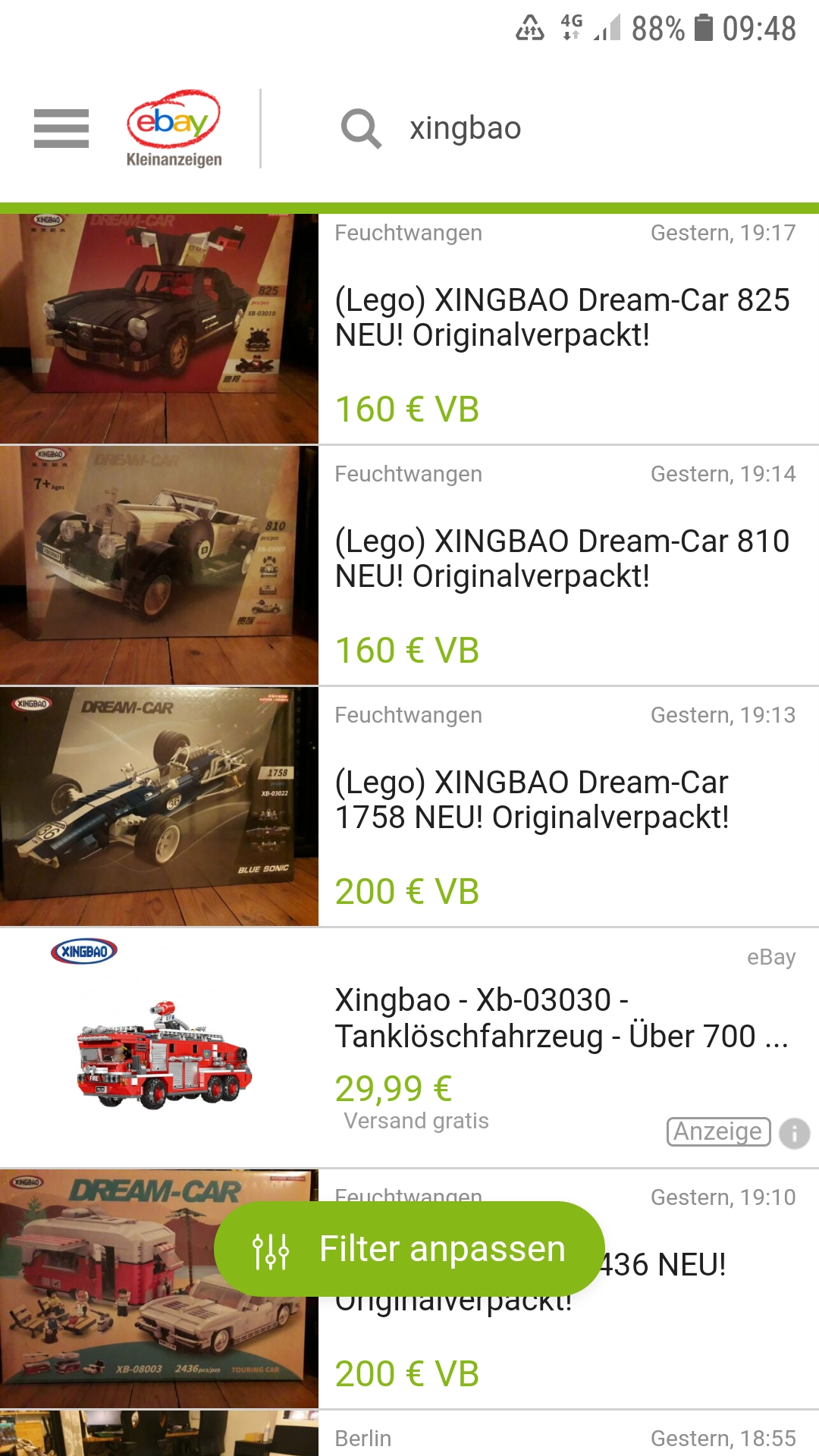Tap the Filter anpassen button
Screen dimensions: 819x1456
click(x=409, y=1249)
